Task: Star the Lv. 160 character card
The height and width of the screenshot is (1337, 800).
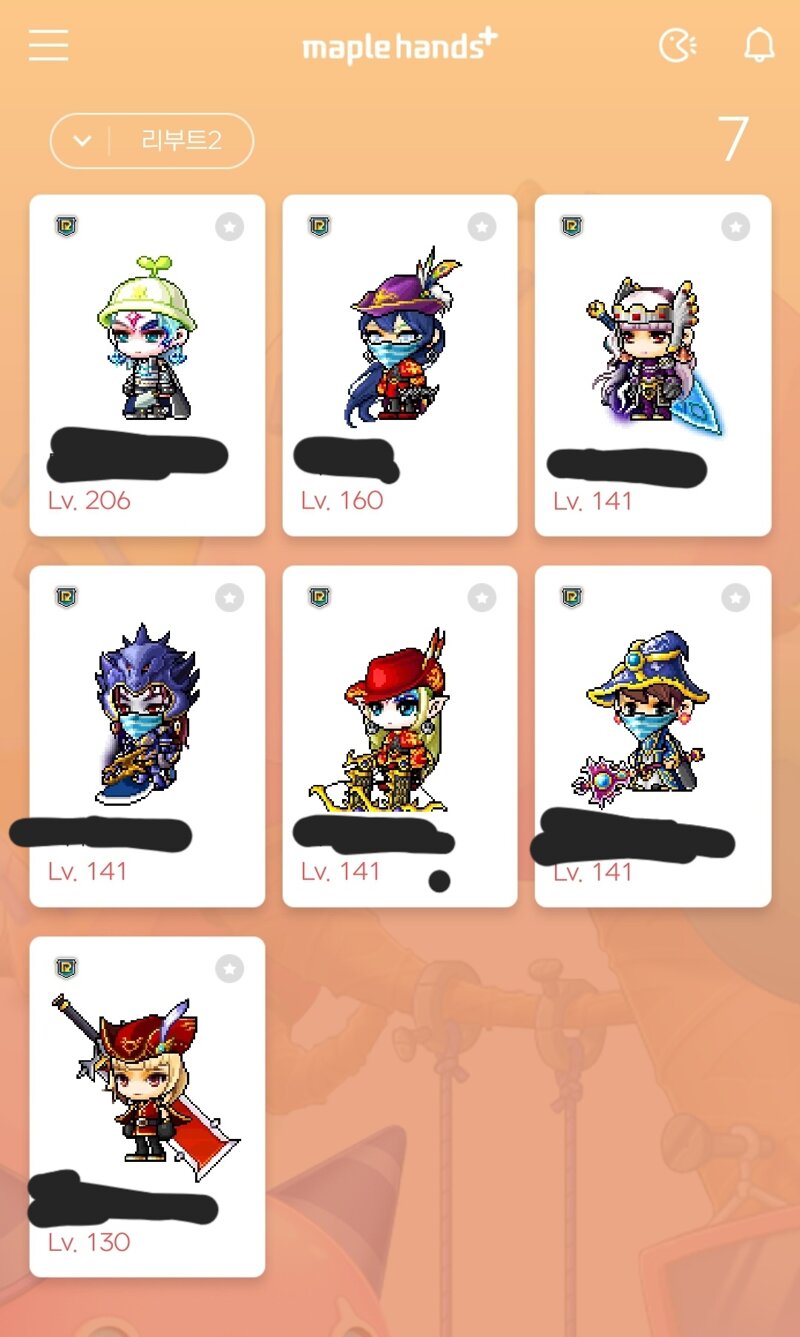Action: [x=483, y=227]
